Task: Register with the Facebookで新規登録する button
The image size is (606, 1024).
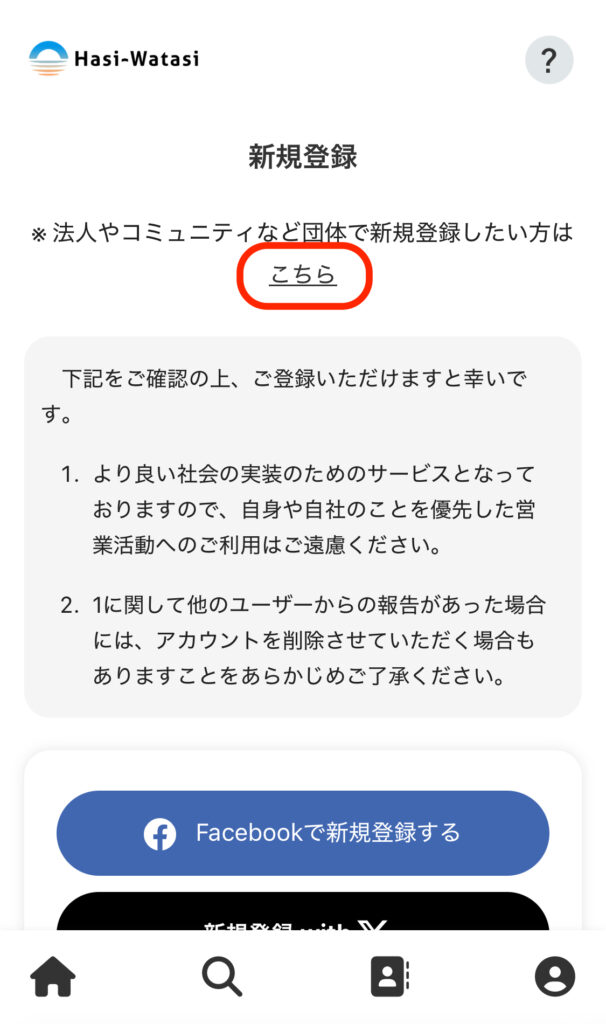Action: (x=302, y=833)
